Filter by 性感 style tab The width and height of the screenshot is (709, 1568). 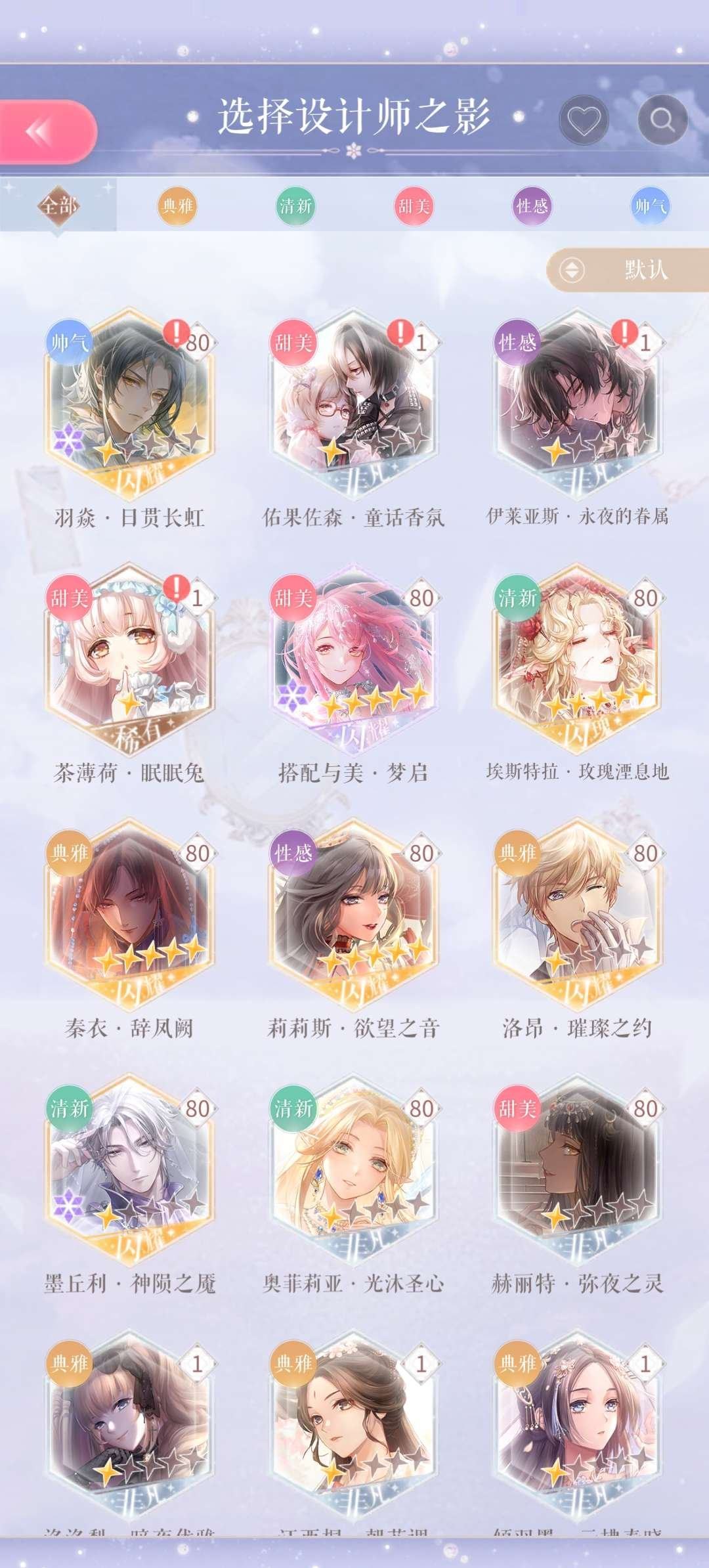click(x=532, y=206)
